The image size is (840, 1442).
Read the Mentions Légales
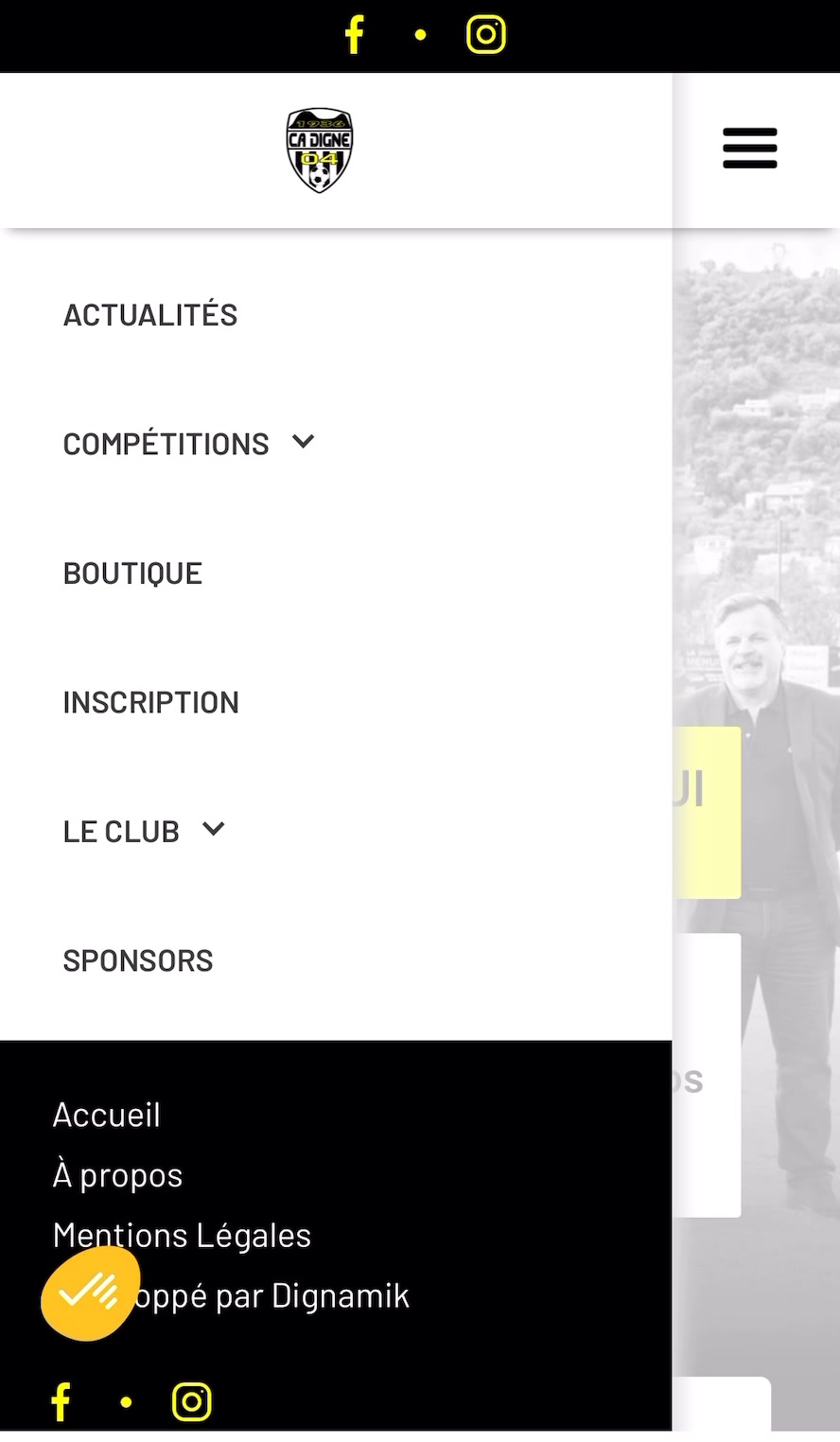(183, 1236)
